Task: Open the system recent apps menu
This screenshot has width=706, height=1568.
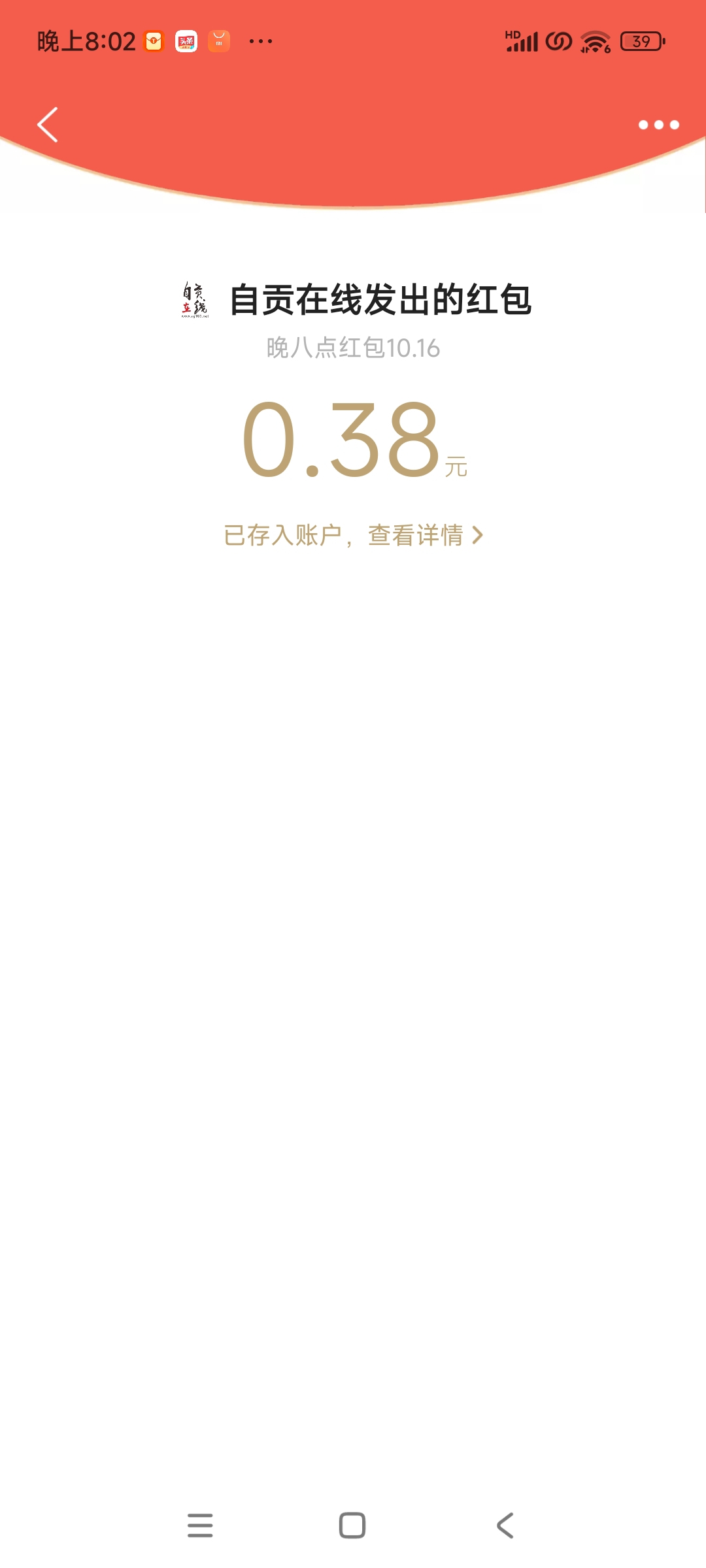Action: click(x=200, y=1526)
